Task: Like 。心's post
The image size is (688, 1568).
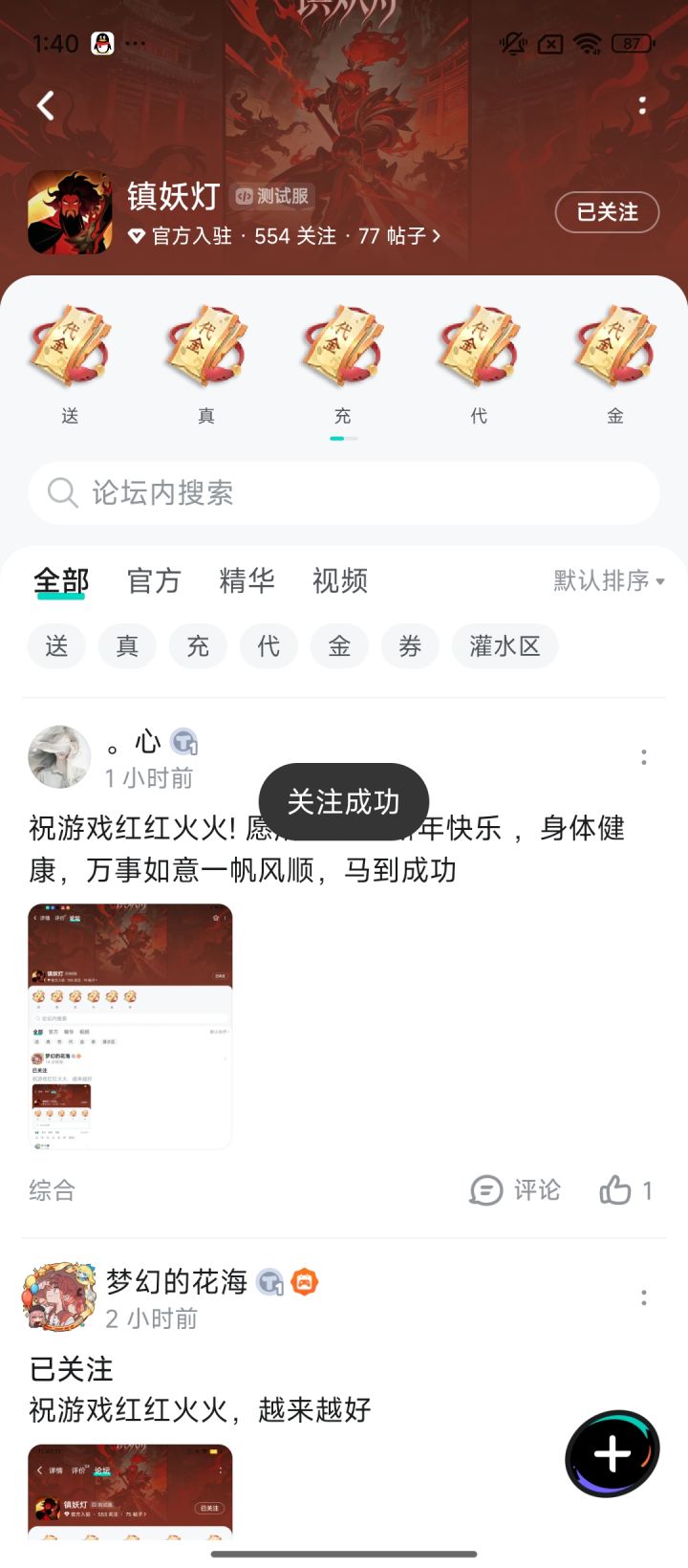Action: 626,1190
